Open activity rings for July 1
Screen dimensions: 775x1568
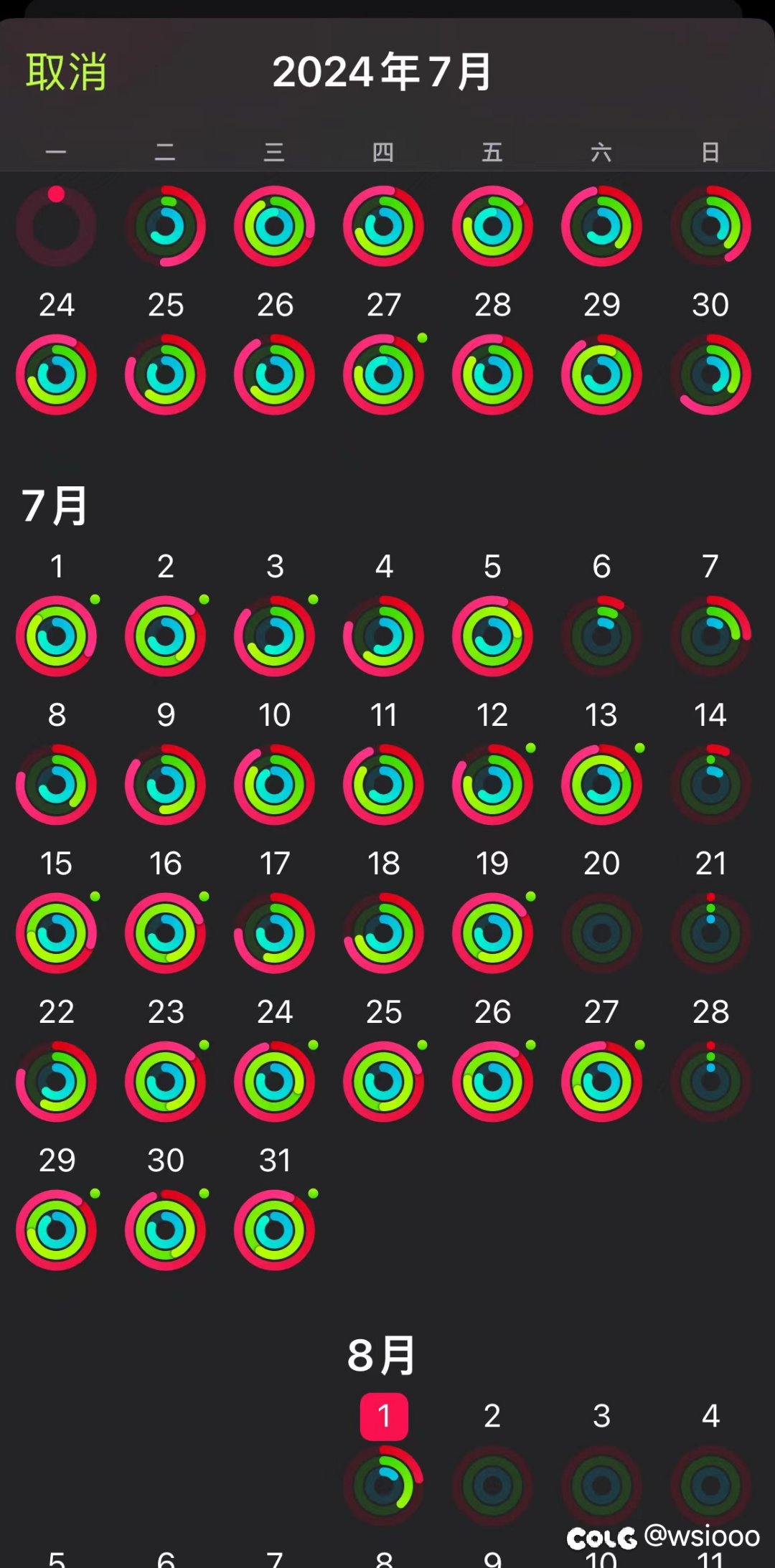click(57, 636)
